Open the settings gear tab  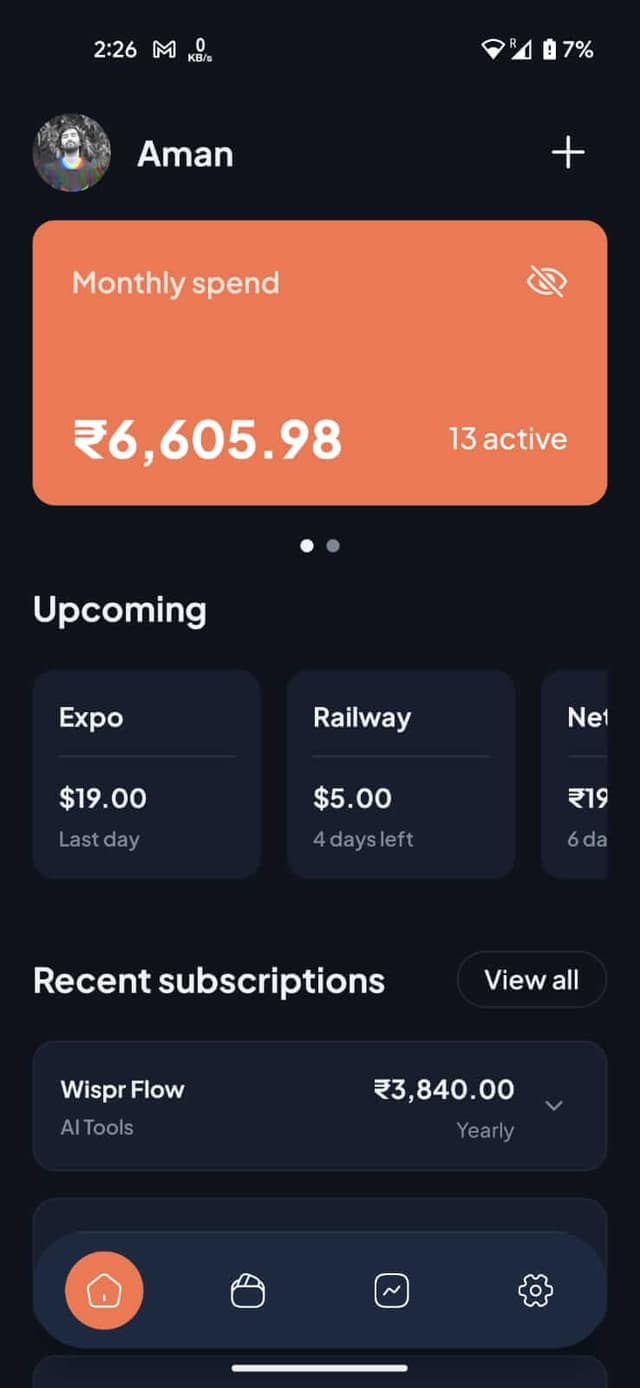pyautogui.click(x=535, y=1291)
